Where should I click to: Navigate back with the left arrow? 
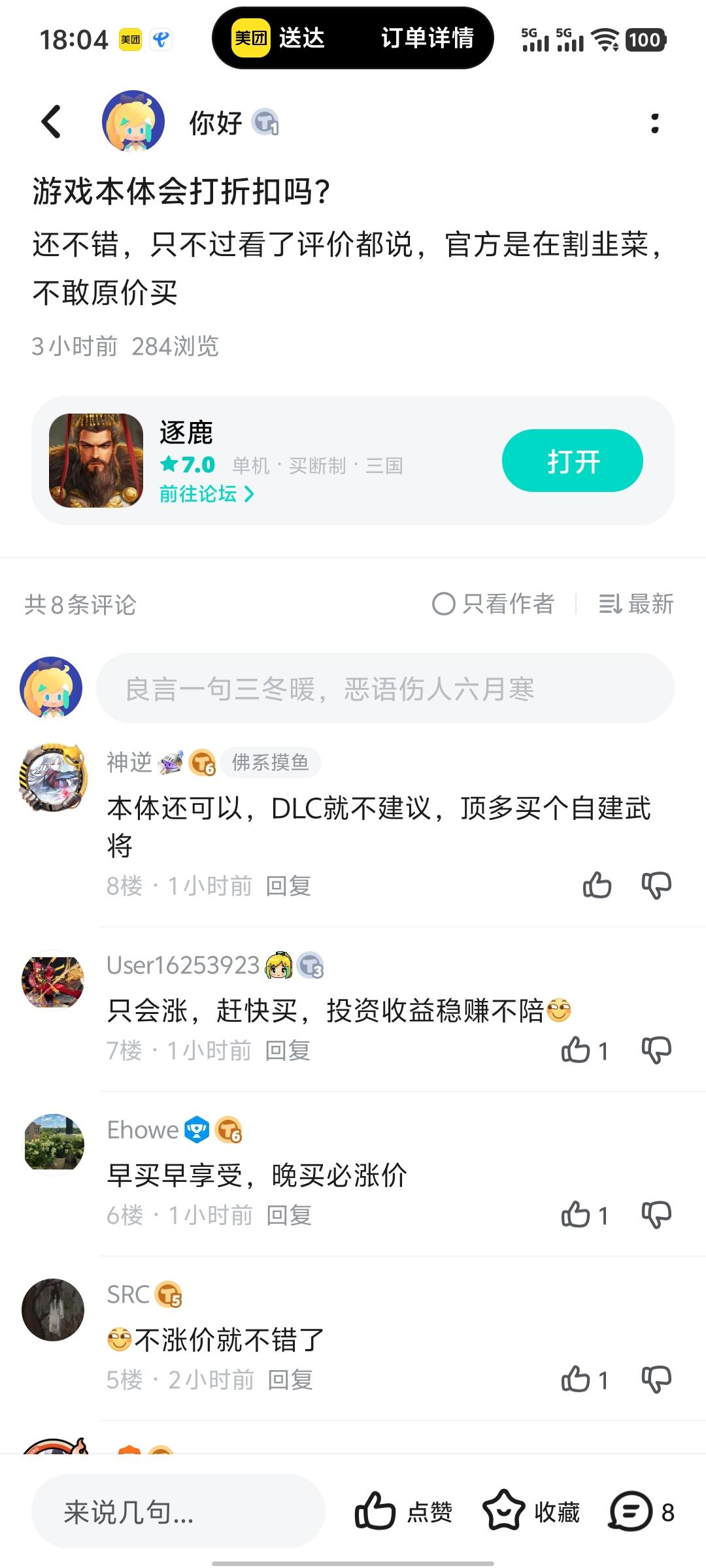point(50,122)
